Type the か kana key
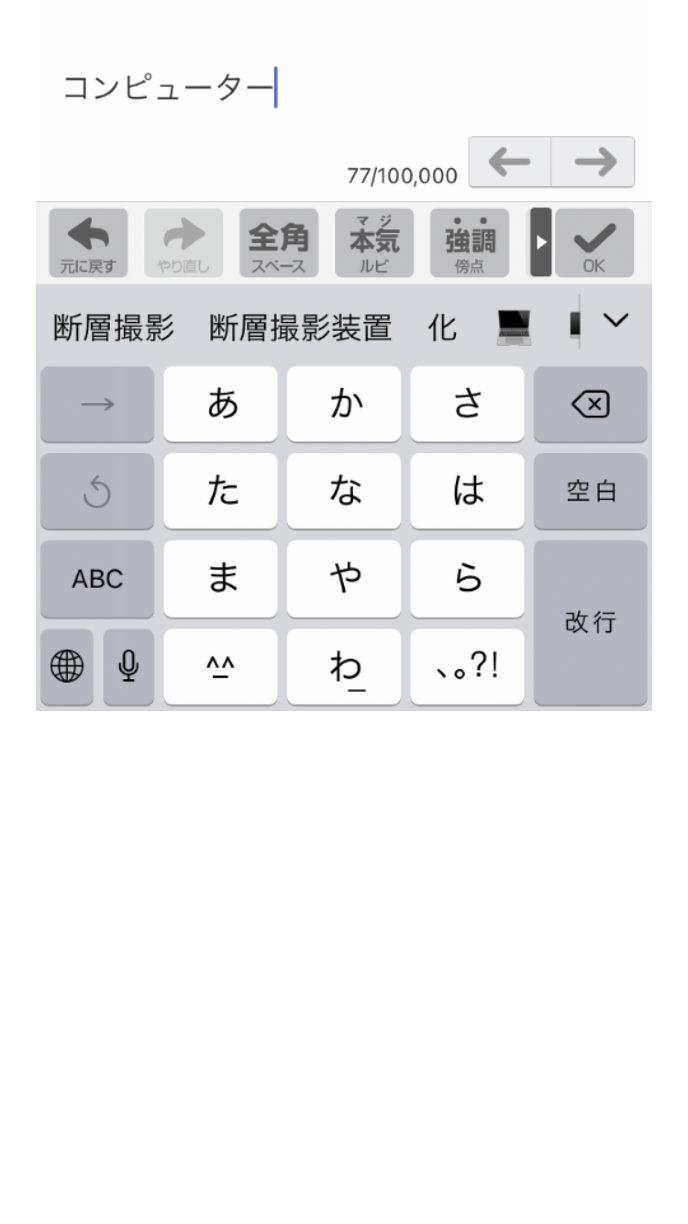 343,404
